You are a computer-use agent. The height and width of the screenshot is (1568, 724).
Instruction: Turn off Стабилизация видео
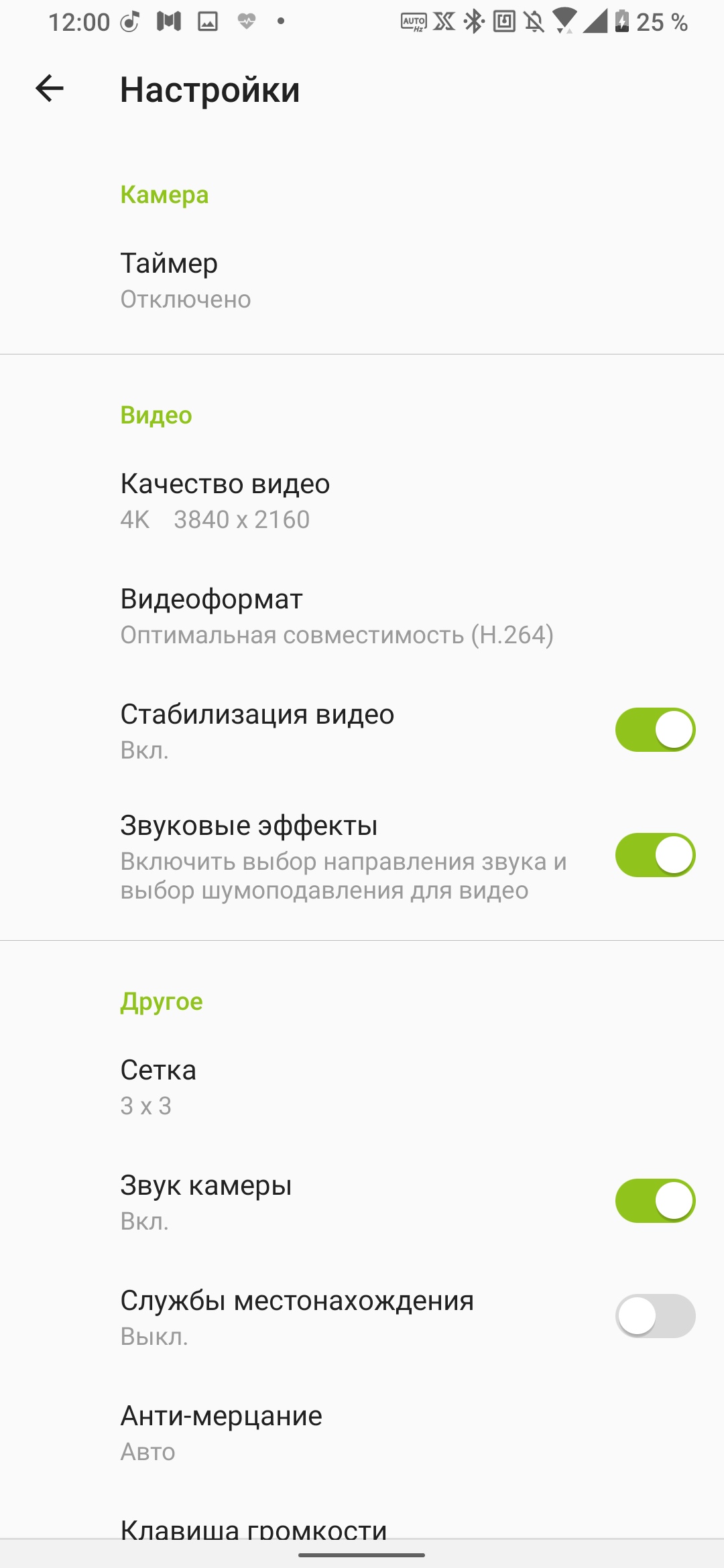coord(655,730)
